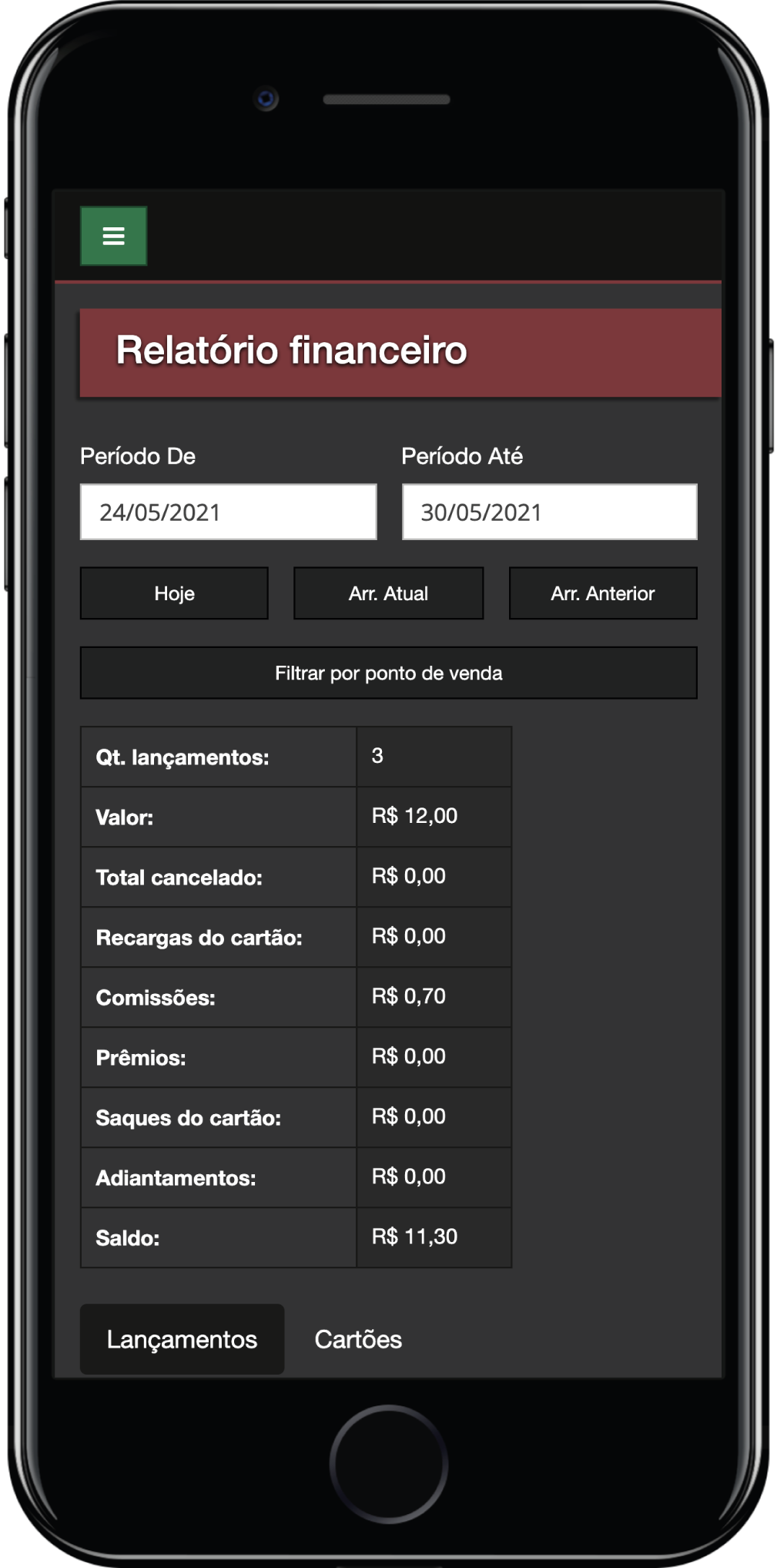The height and width of the screenshot is (1568, 777).
Task: Switch to the Lançamentos tab
Action: tap(182, 1339)
